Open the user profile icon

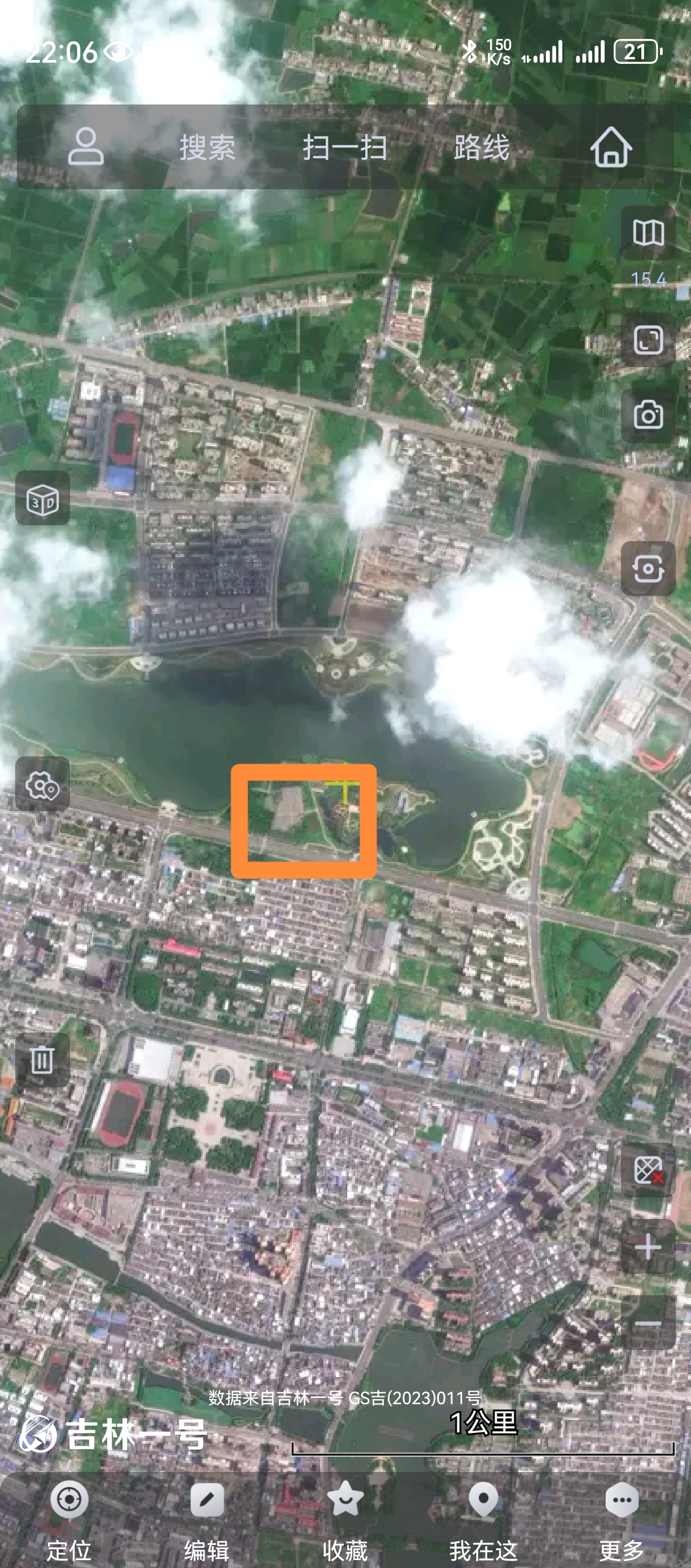point(86,147)
